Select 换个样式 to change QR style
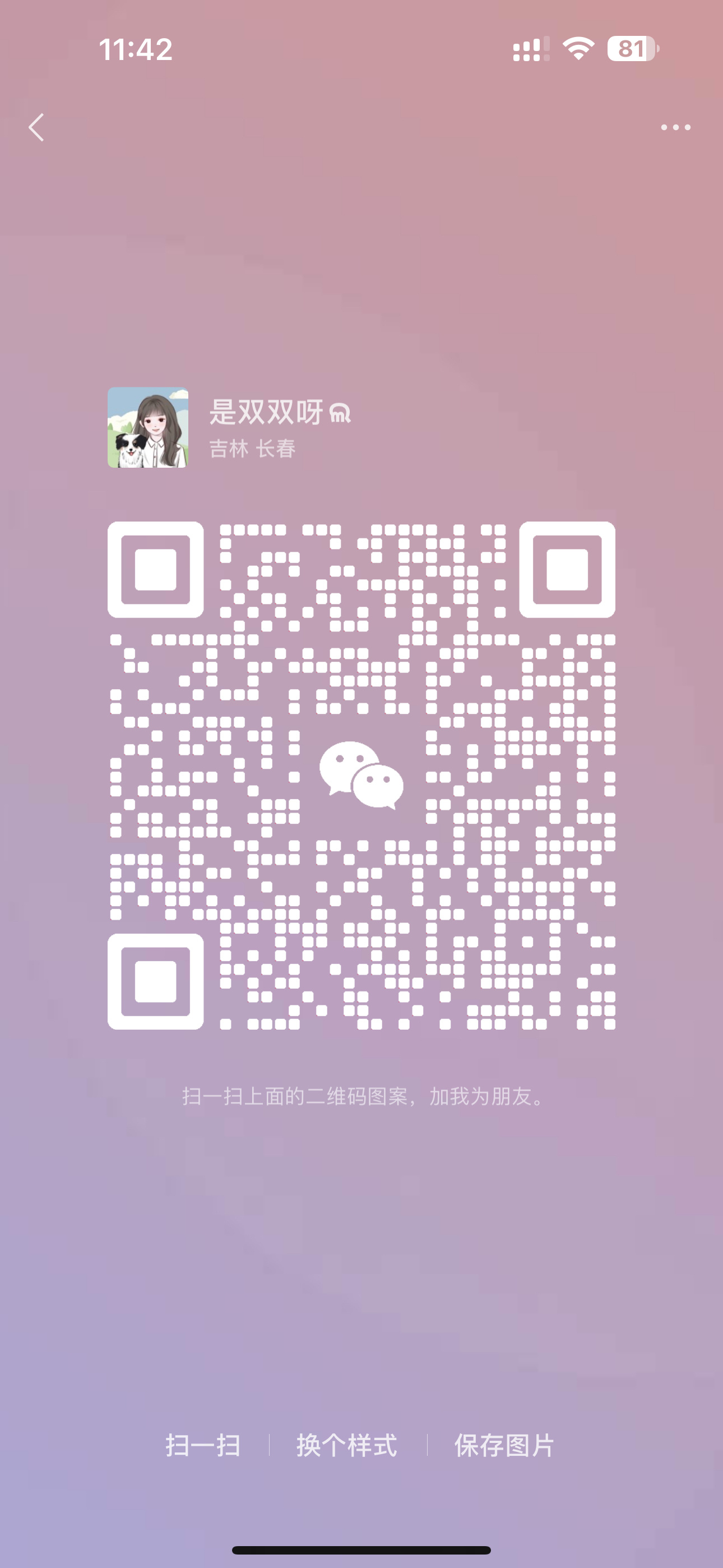 347,1445
